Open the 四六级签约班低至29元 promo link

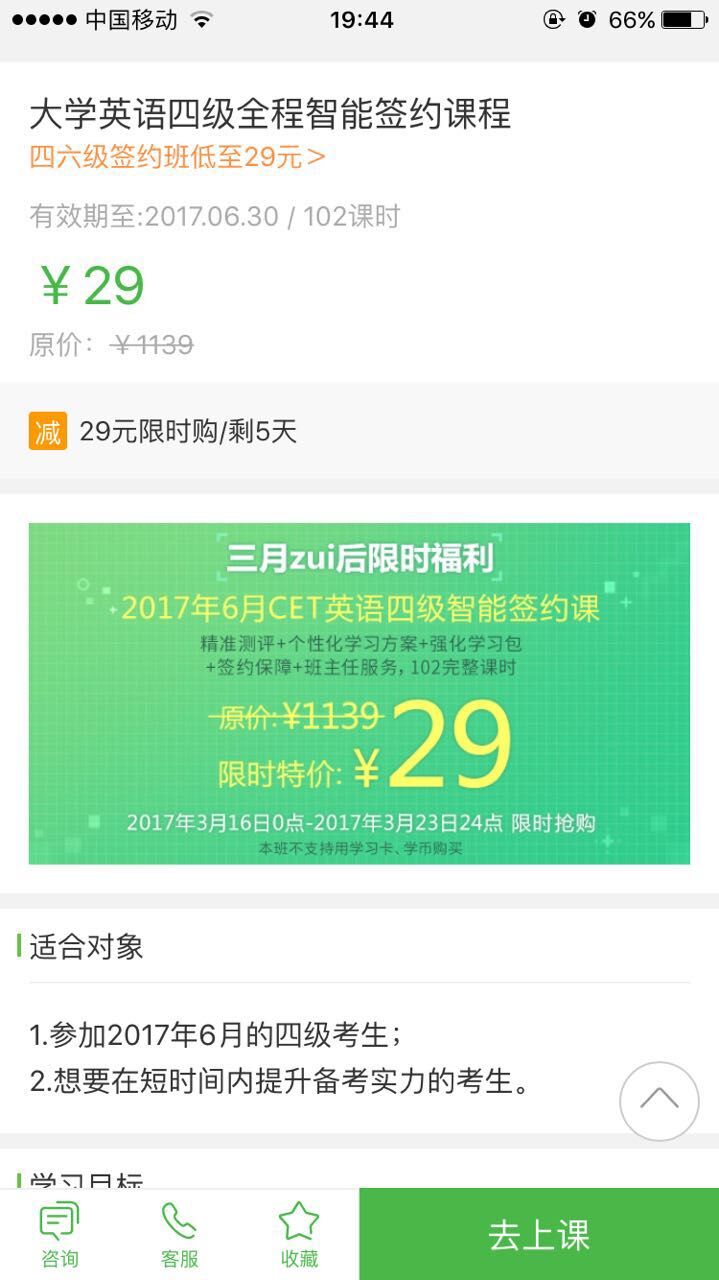pyautogui.click(x=177, y=158)
